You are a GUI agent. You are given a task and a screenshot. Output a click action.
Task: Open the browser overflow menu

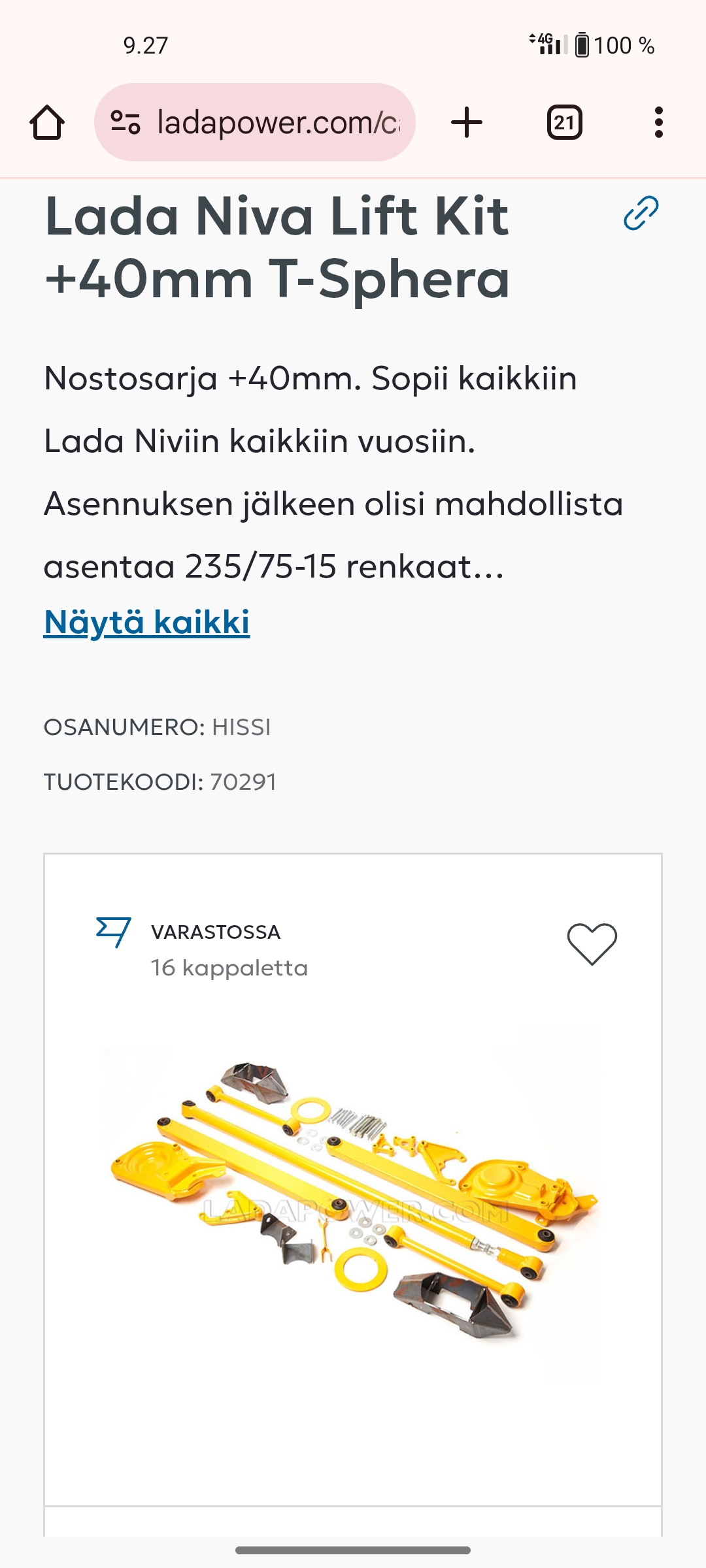(x=658, y=123)
